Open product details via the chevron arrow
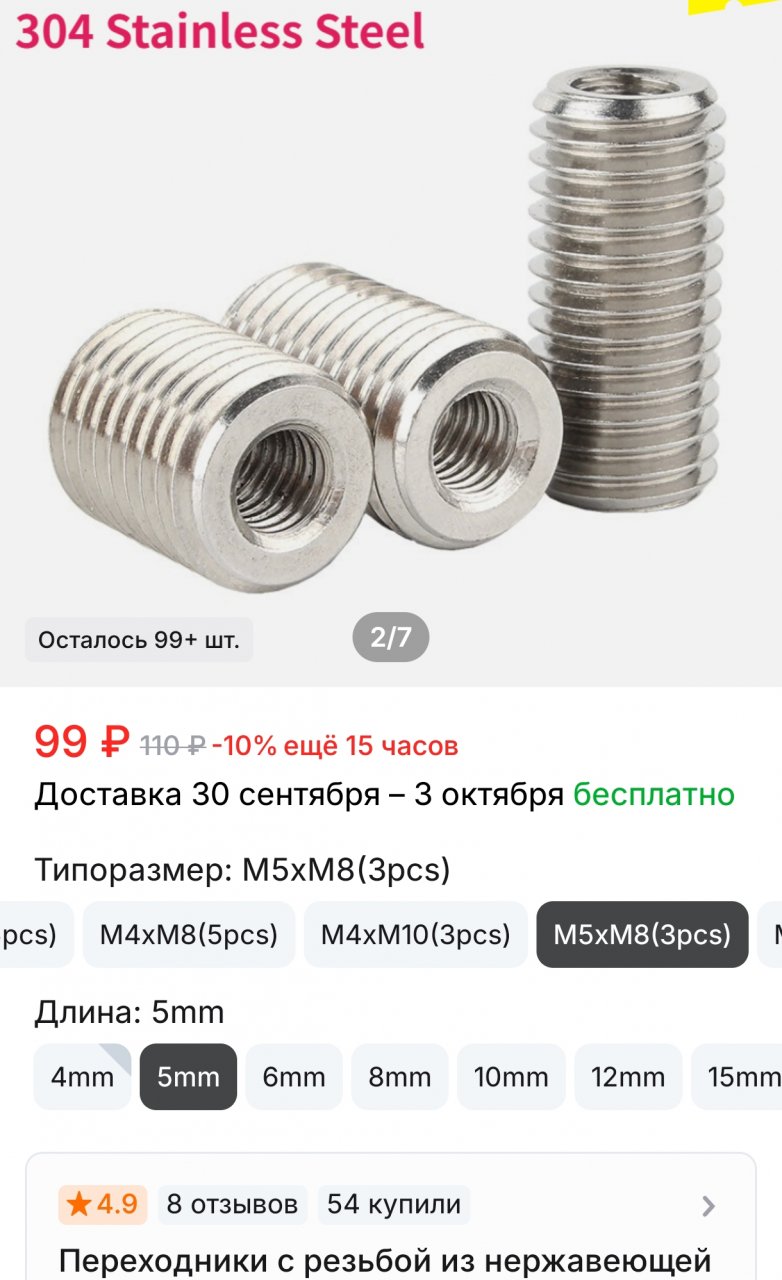Screen dimensions: 782x1280 [708, 1206]
